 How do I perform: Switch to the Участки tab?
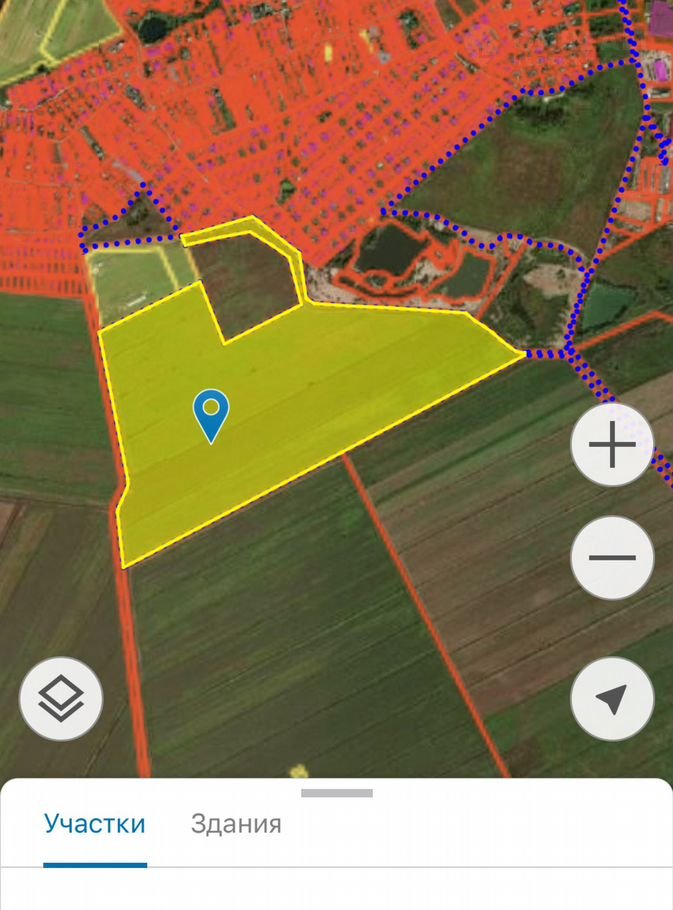[x=95, y=825]
